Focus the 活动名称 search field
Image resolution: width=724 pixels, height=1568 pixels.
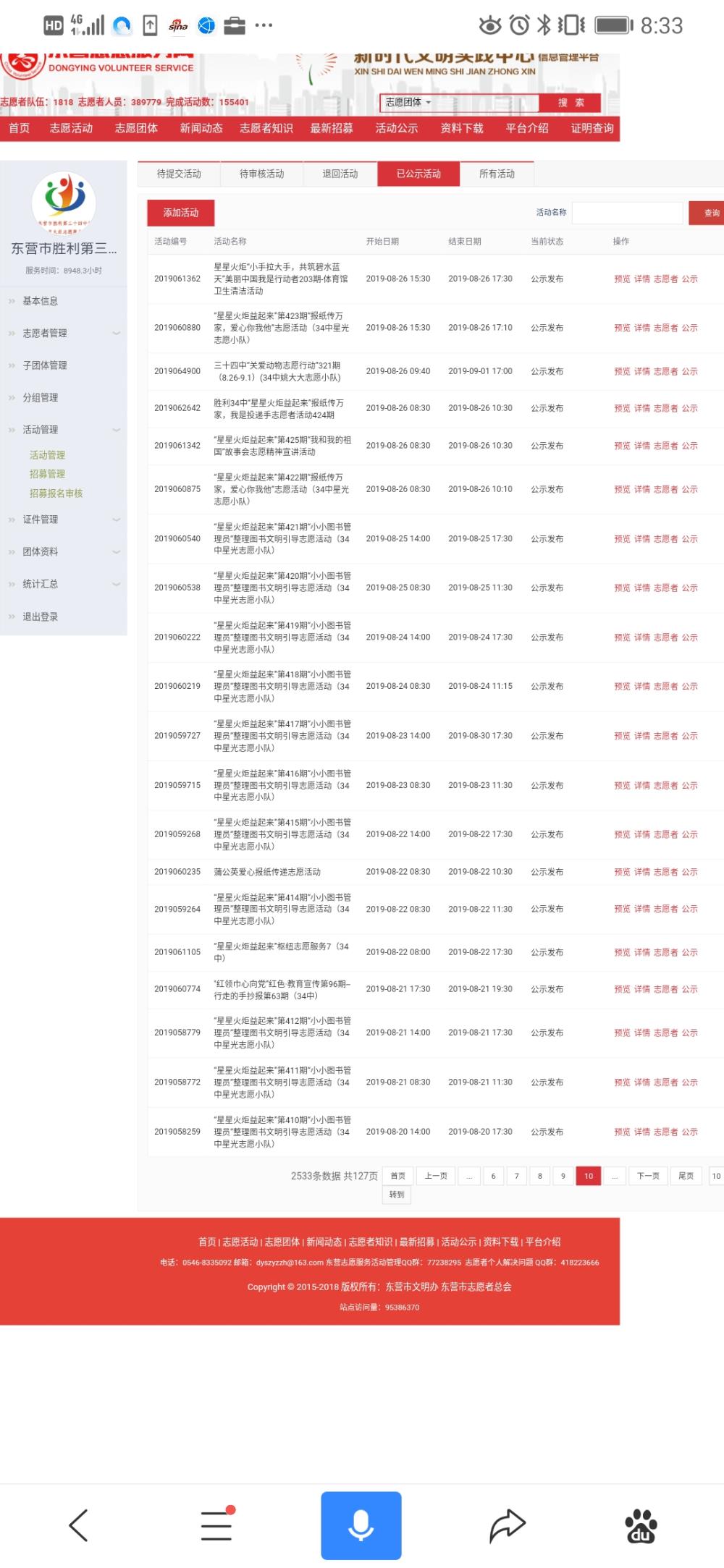(x=627, y=213)
